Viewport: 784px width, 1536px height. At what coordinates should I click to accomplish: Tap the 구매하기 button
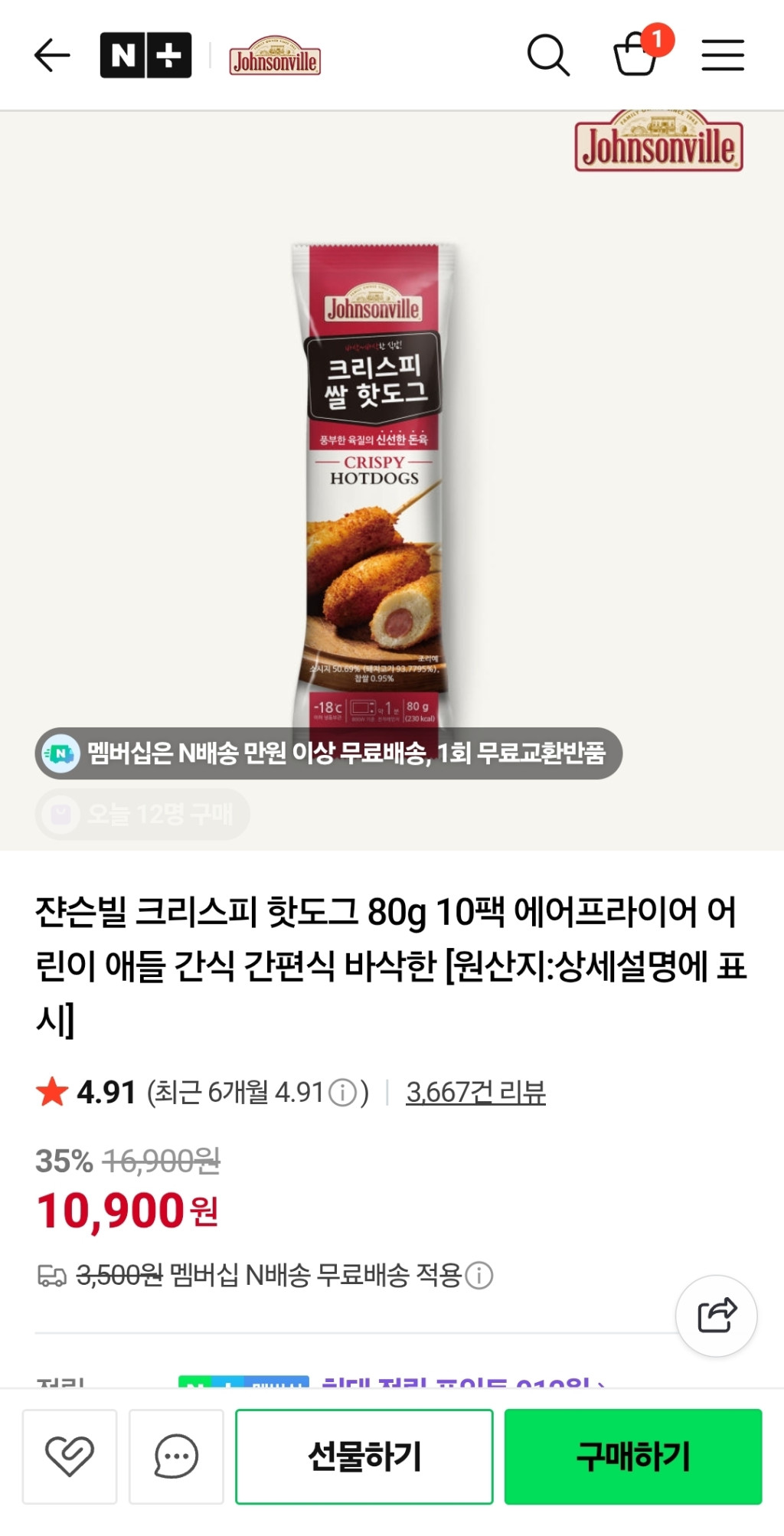(633, 1456)
